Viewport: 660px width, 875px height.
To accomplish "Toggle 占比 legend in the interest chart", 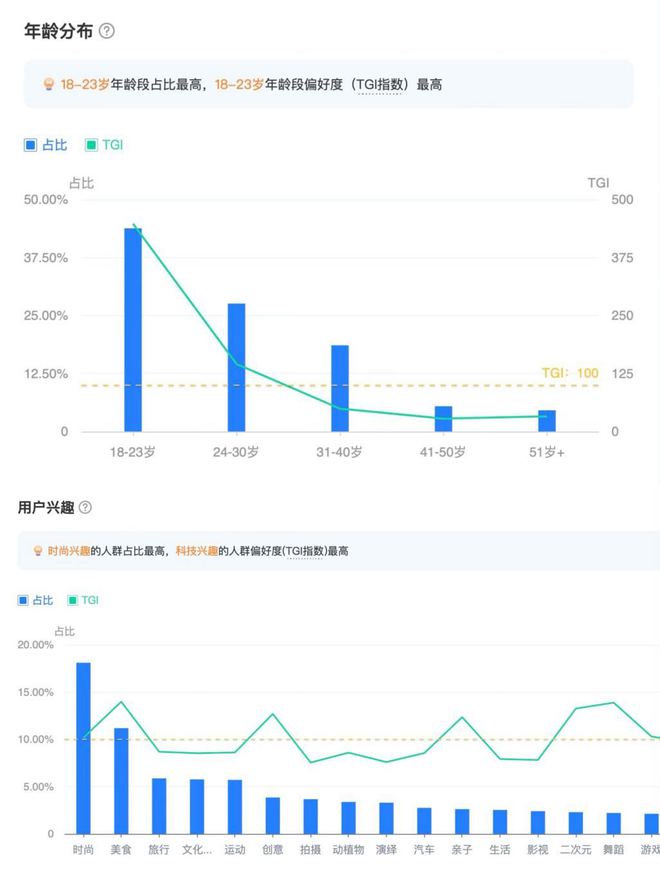I will pyautogui.click(x=36, y=600).
